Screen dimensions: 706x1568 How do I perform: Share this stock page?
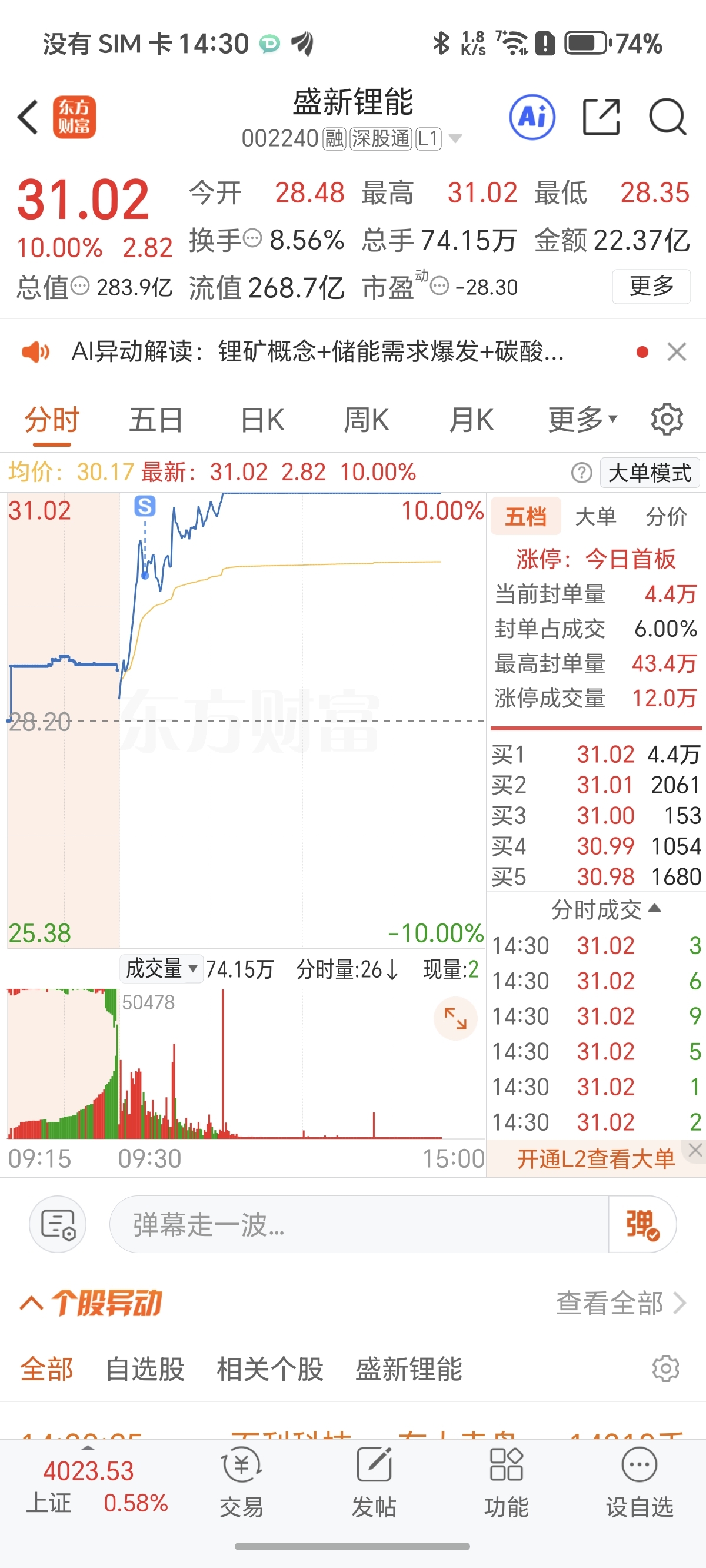tap(601, 117)
